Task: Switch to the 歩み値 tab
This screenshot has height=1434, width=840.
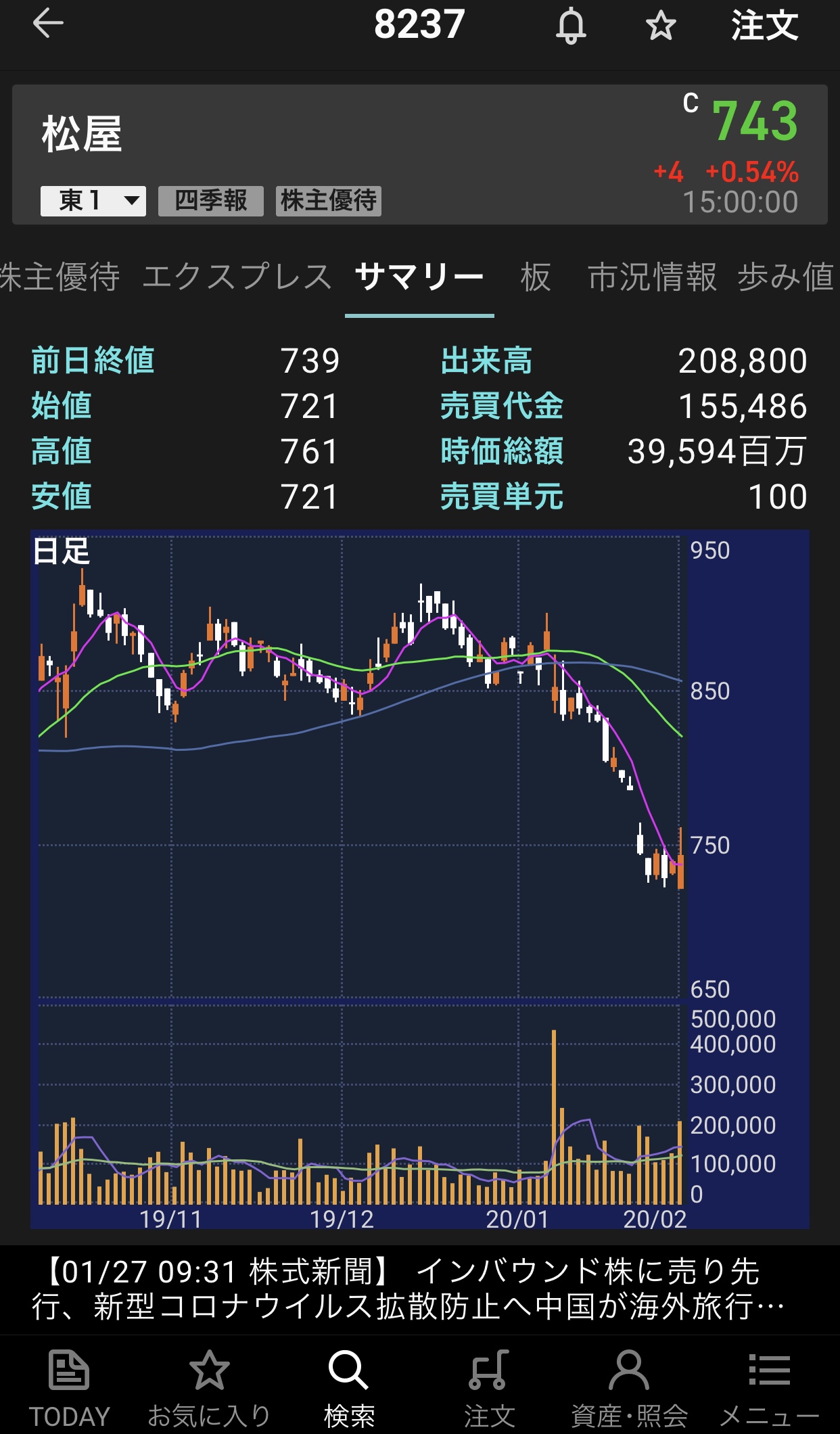Action: (786, 277)
